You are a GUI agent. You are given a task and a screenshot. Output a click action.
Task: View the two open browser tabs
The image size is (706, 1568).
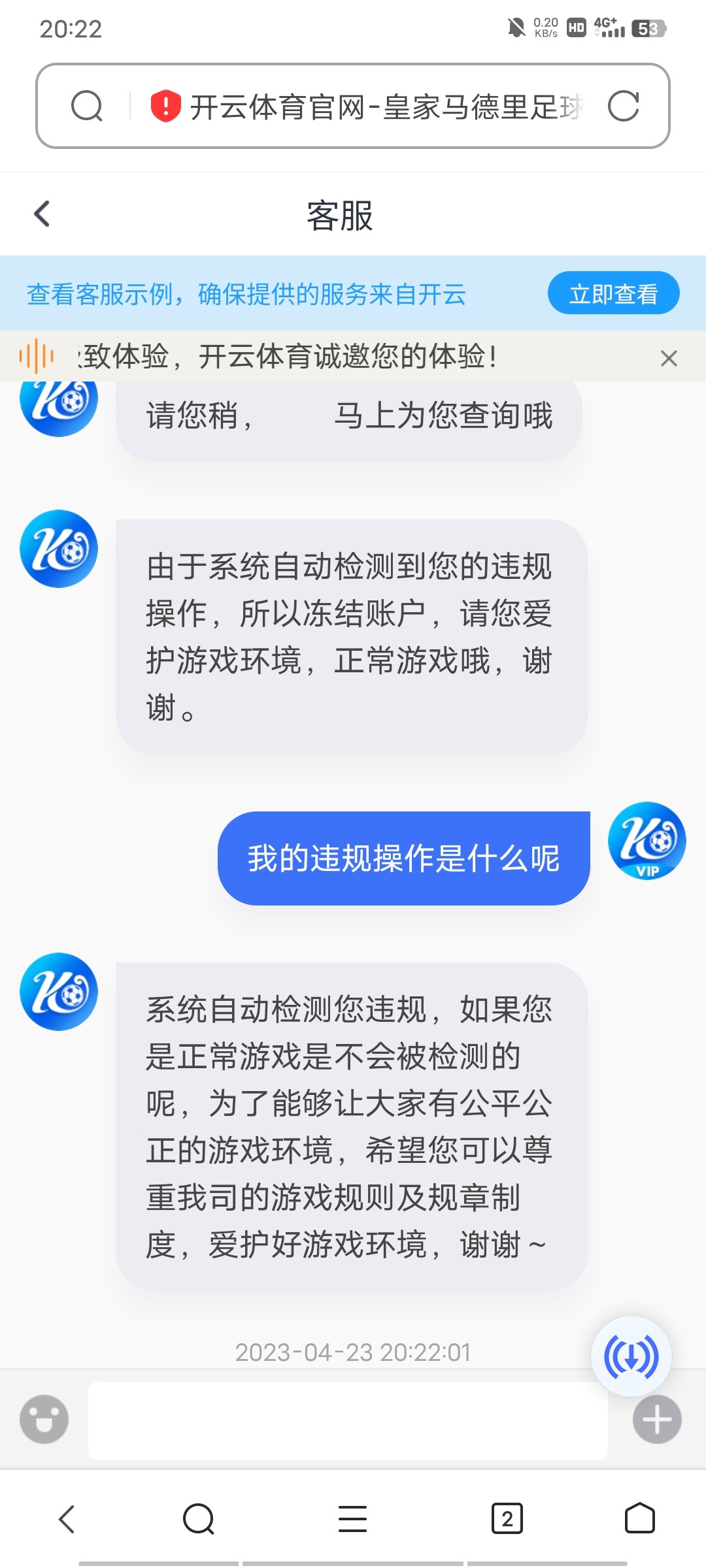pyautogui.click(x=507, y=1518)
